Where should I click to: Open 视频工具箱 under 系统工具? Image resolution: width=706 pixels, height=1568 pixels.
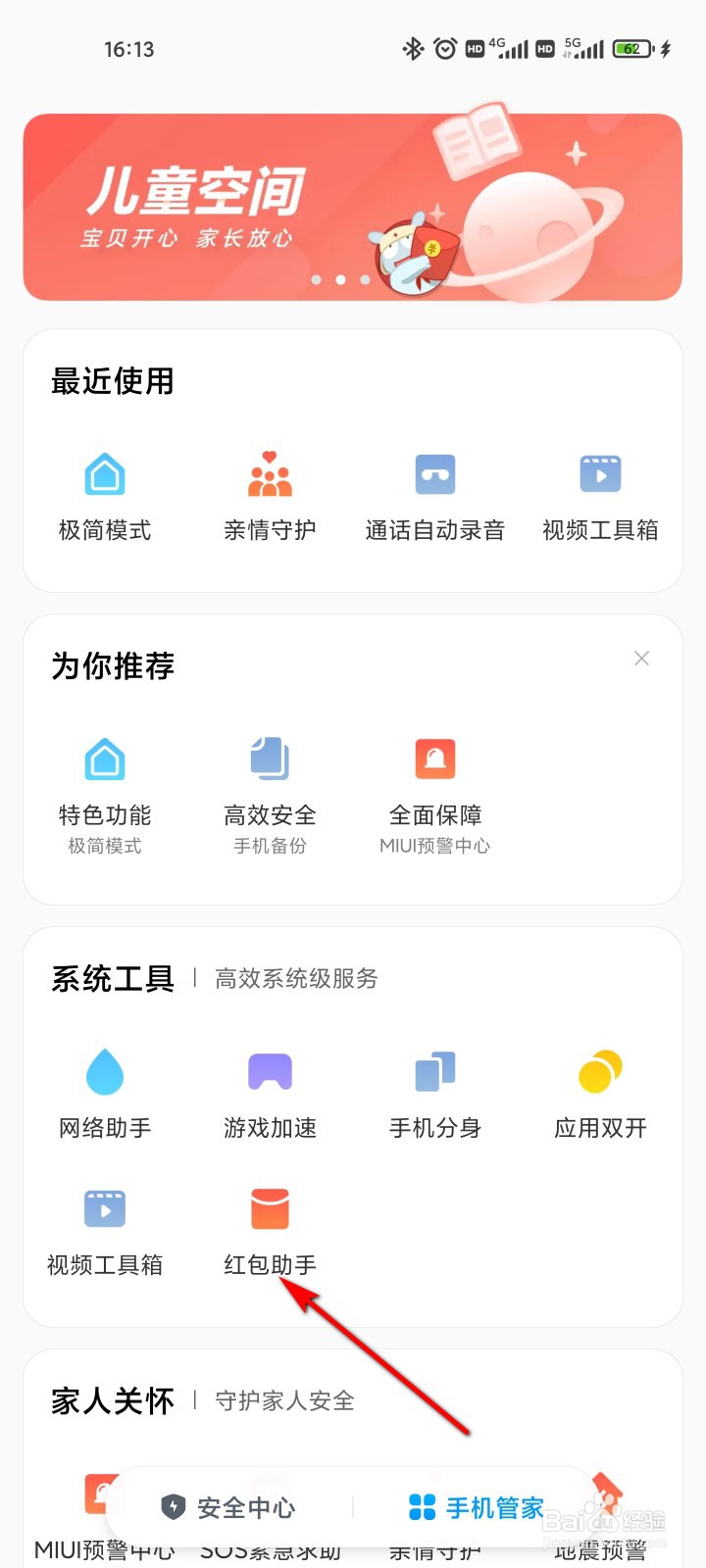coord(105,1228)
